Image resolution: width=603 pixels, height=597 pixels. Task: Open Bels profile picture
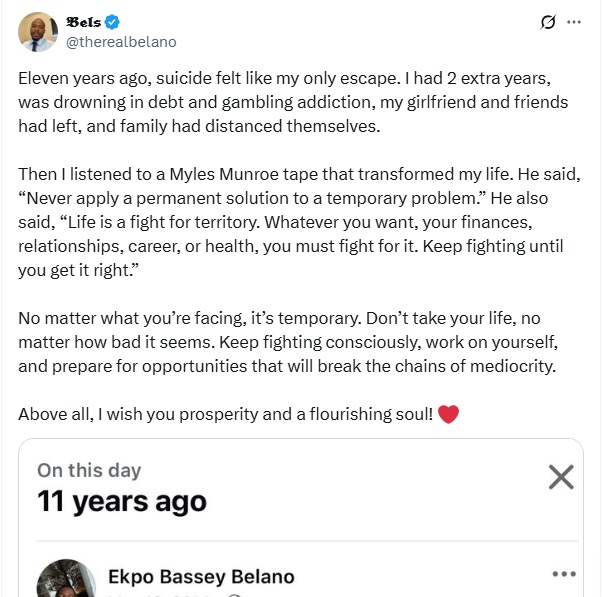(38, 31)
